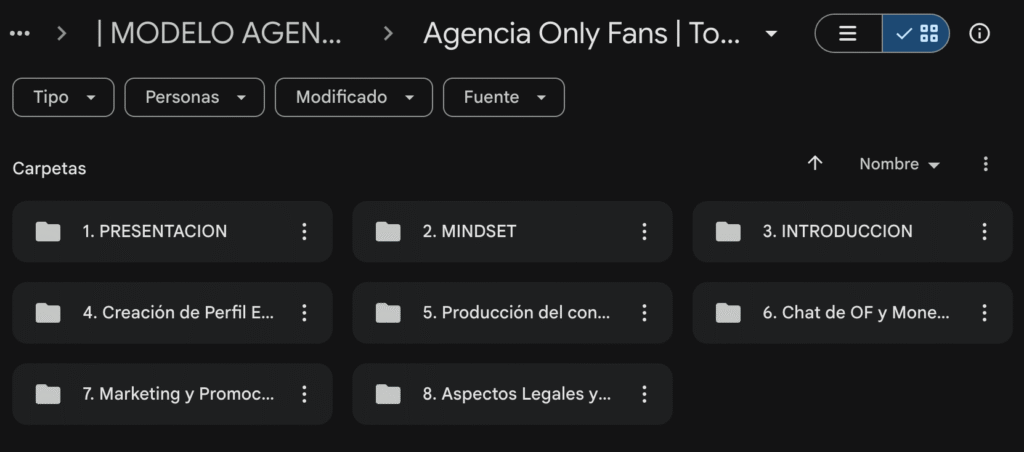Switch to list view layout

[848, 33]
